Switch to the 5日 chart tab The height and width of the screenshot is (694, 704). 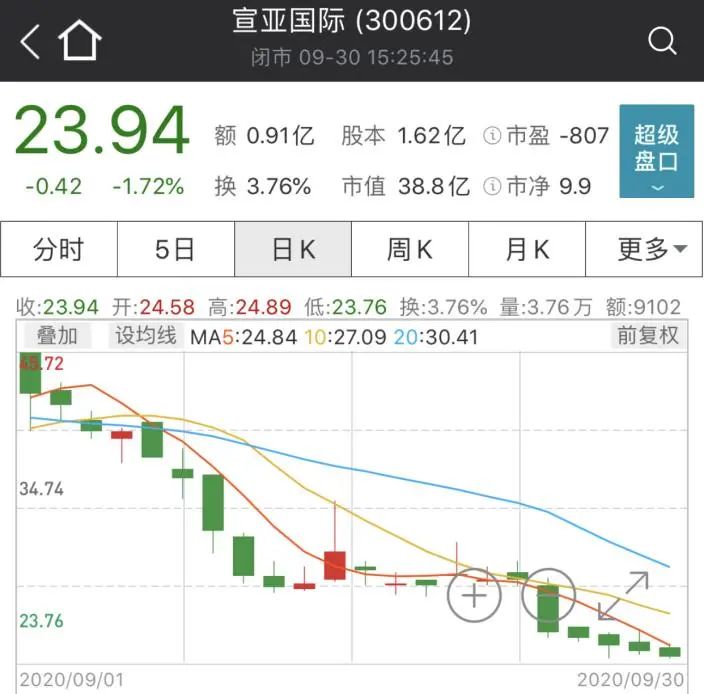176,249
